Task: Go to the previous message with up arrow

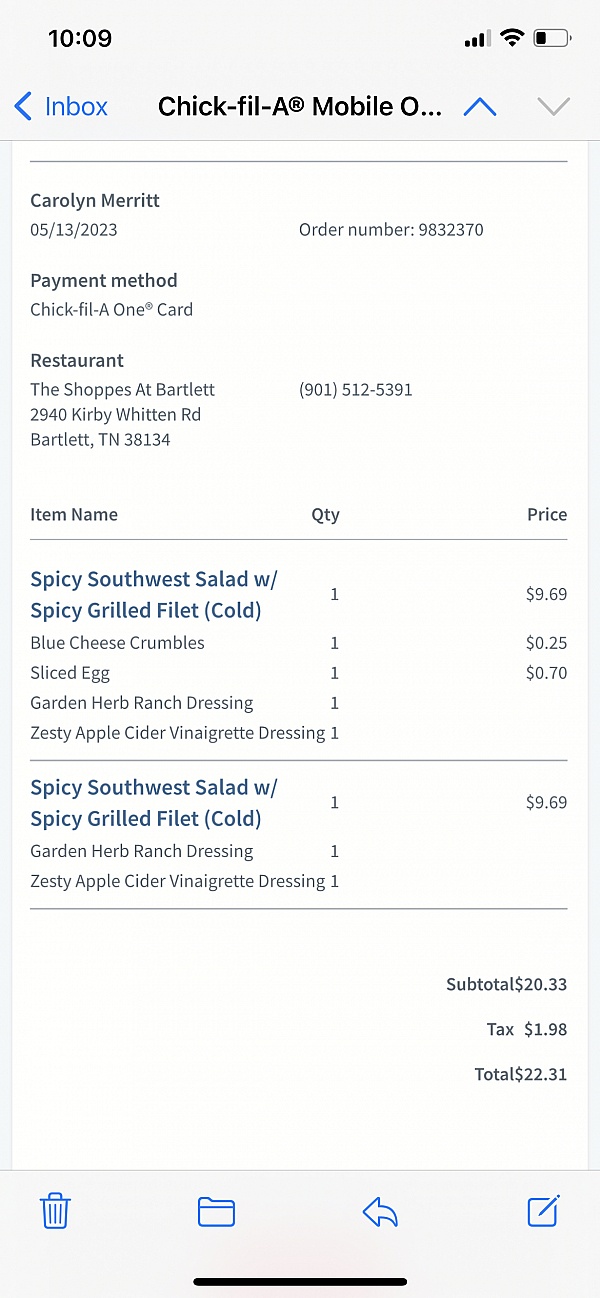Action: click(480, 107)
